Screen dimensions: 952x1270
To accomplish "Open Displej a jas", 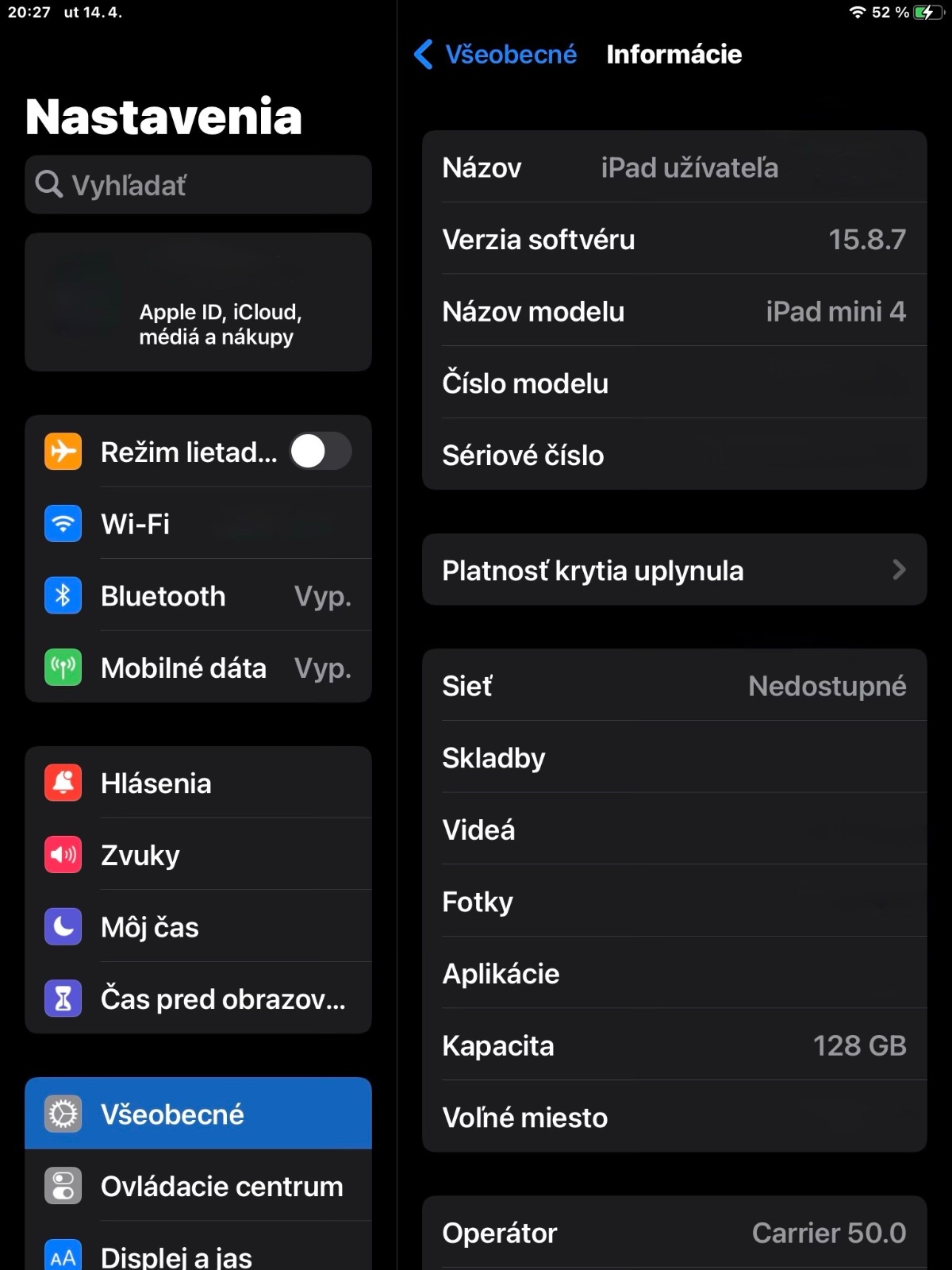I will [x=198, y=1256].
